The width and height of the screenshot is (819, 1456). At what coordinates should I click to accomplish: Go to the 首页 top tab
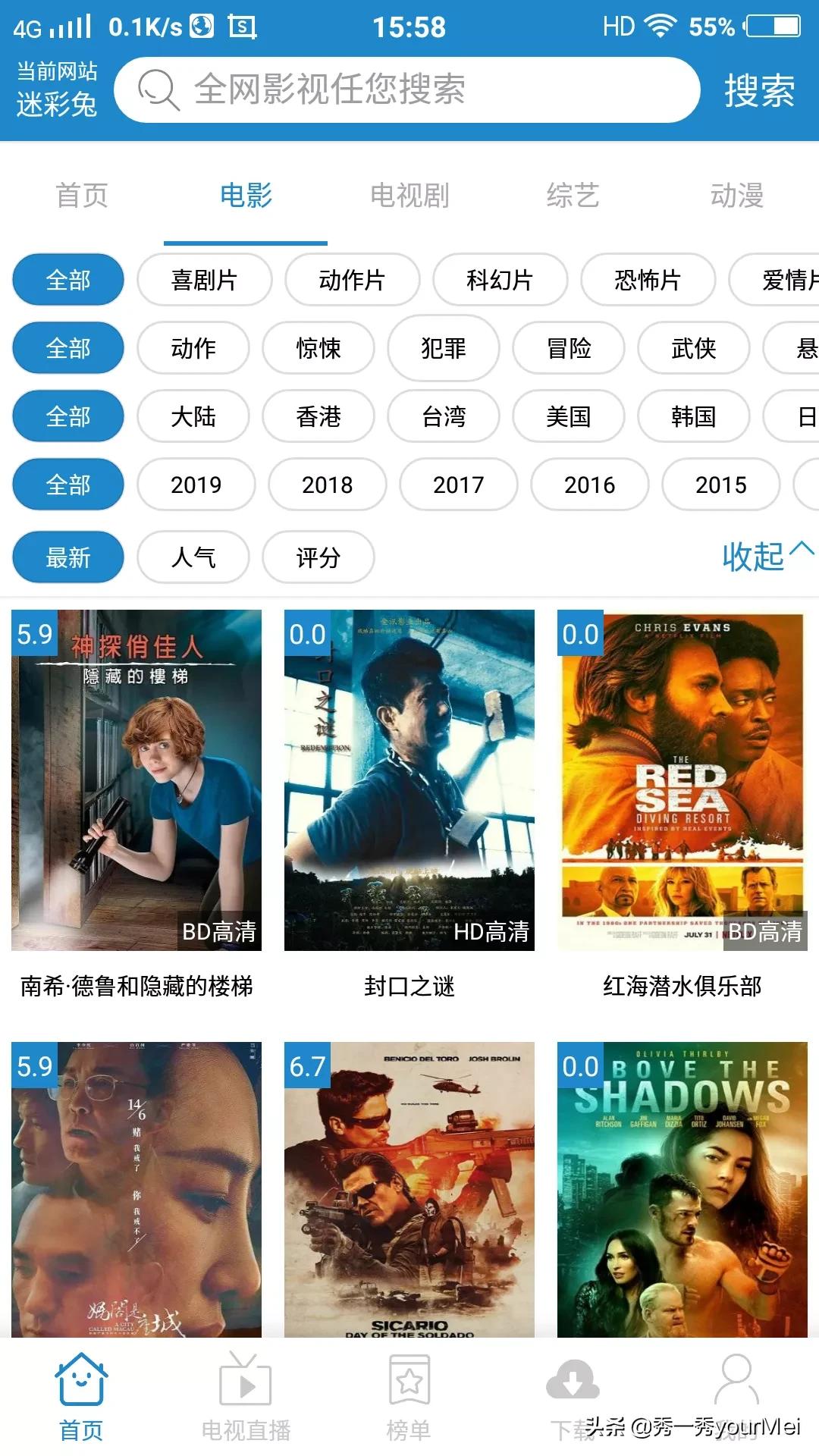[x=82, y=196]
